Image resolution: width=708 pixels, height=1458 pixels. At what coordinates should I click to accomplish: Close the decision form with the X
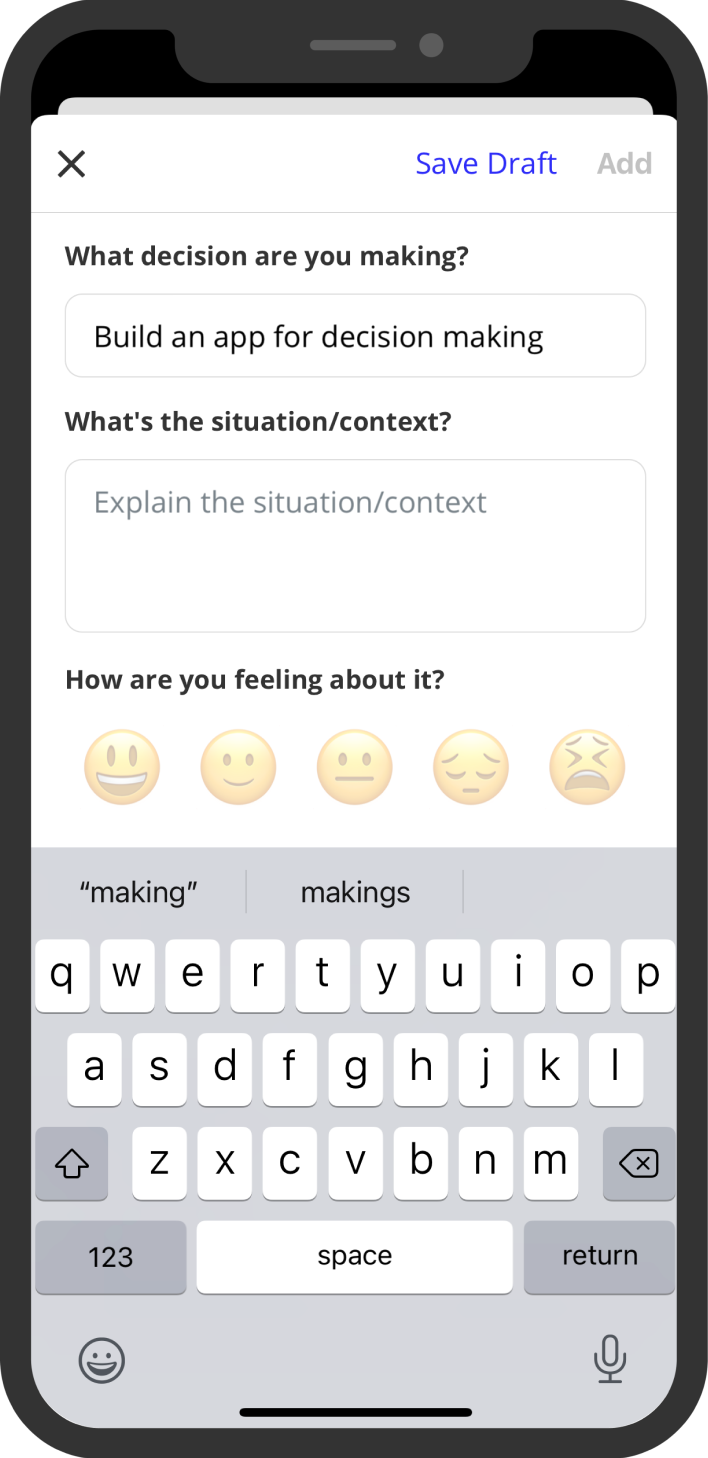[x=71, y=164]
